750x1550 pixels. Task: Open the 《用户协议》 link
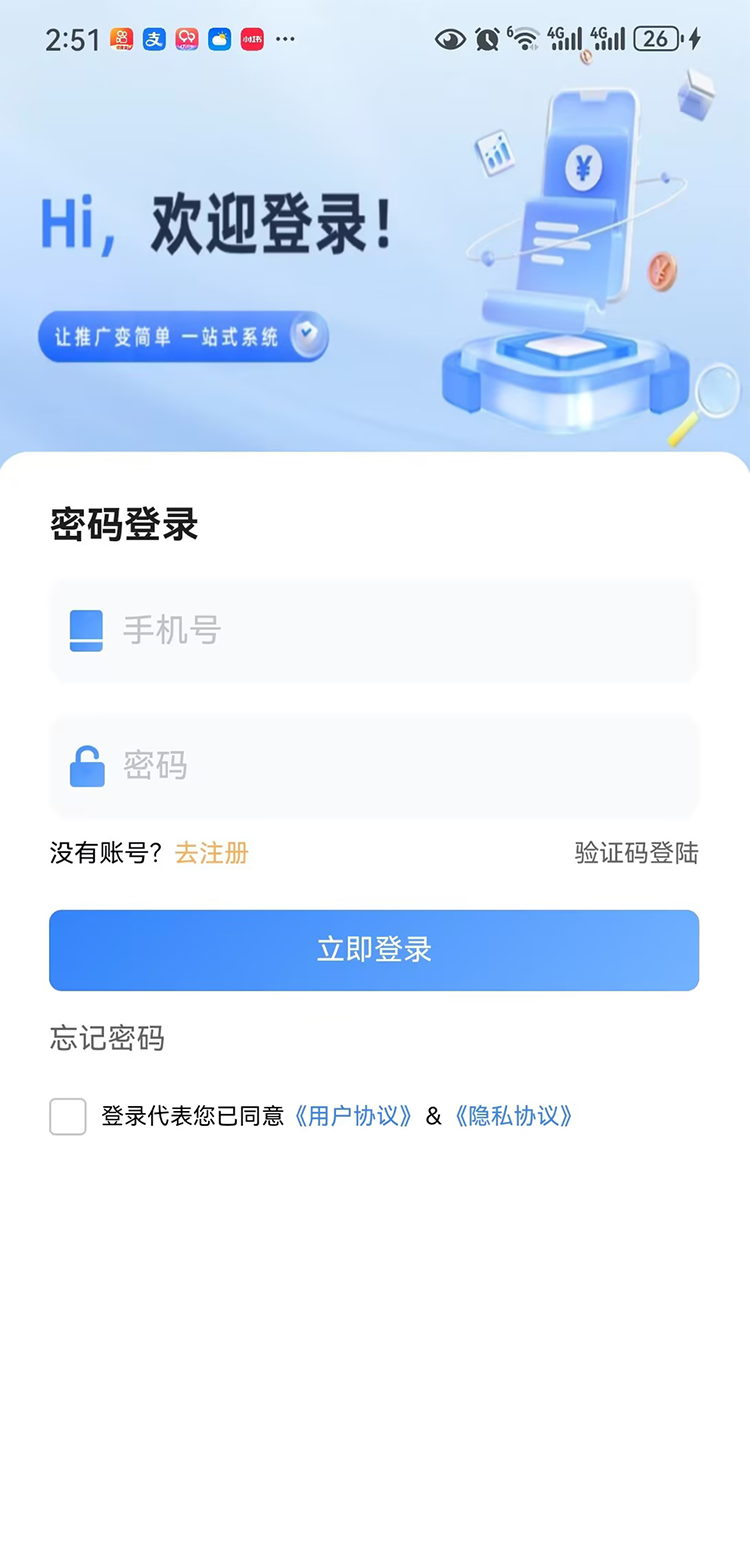pos(354,1116)
